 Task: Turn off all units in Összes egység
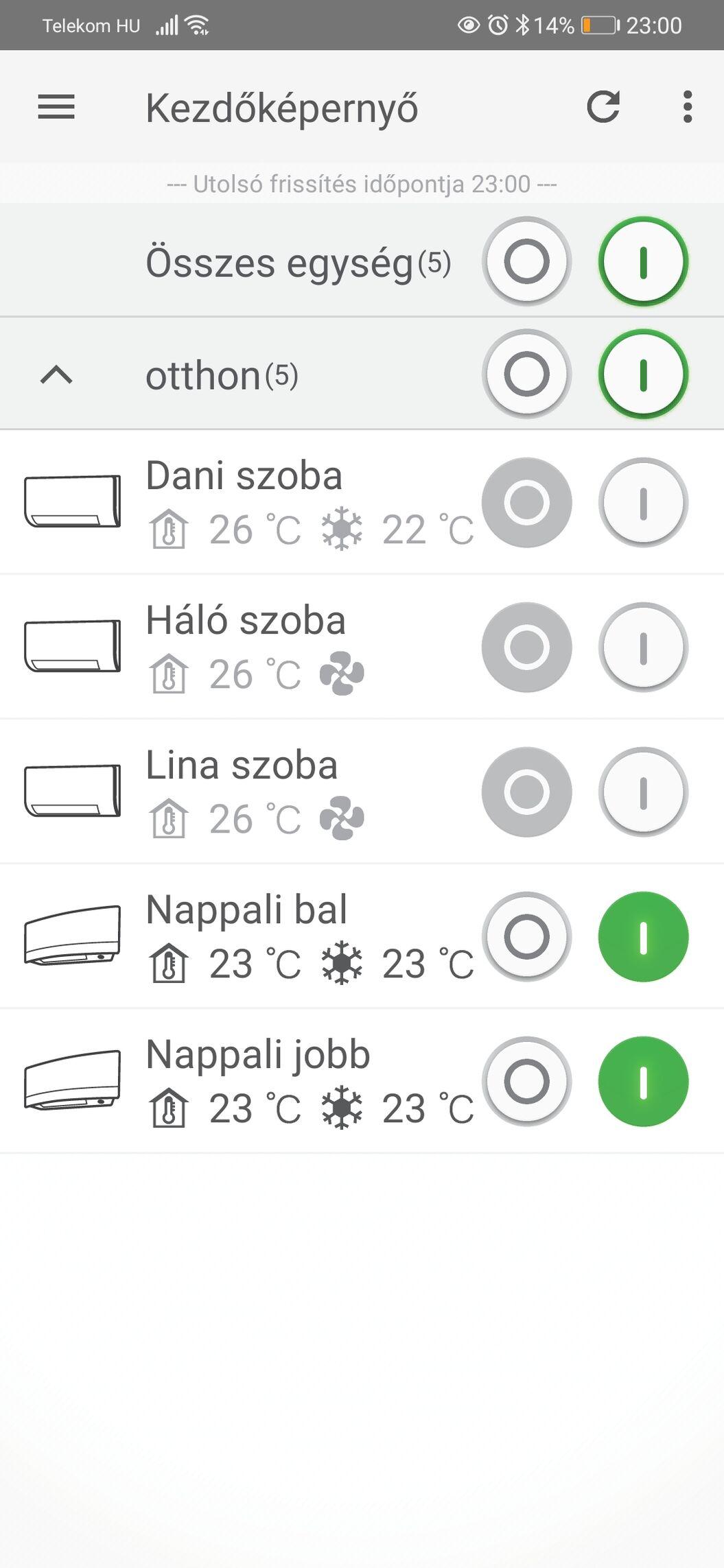(527, 261)
